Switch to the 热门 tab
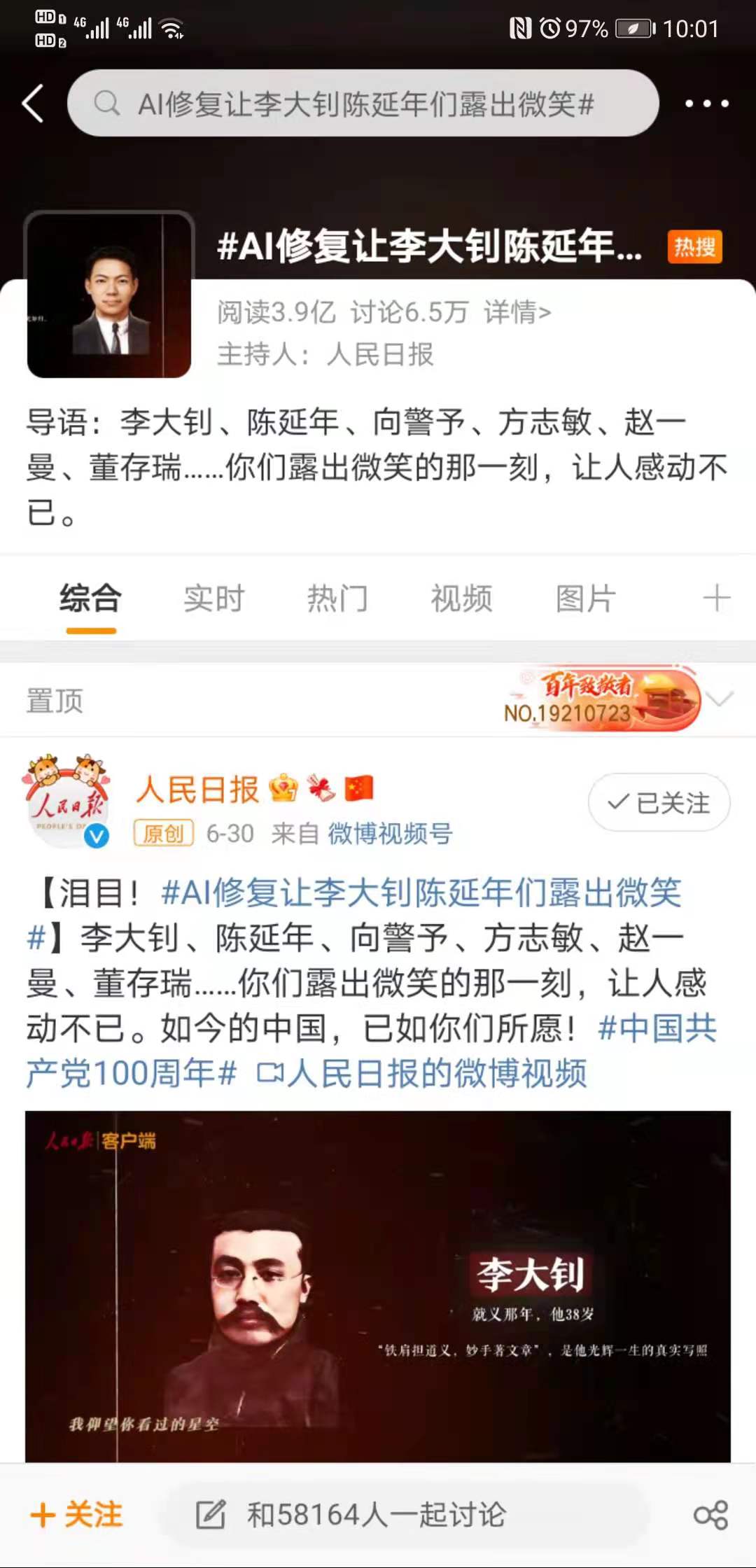The image size is (756, 1568). (x=337, y=599)
